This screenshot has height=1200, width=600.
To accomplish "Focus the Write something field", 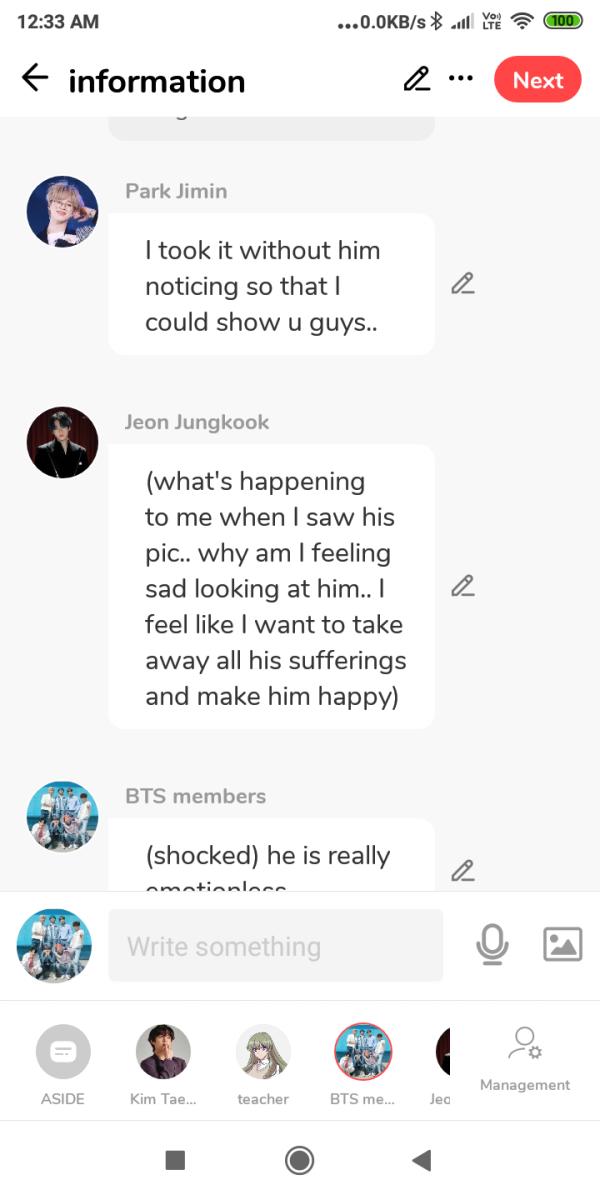I will 275,945.
